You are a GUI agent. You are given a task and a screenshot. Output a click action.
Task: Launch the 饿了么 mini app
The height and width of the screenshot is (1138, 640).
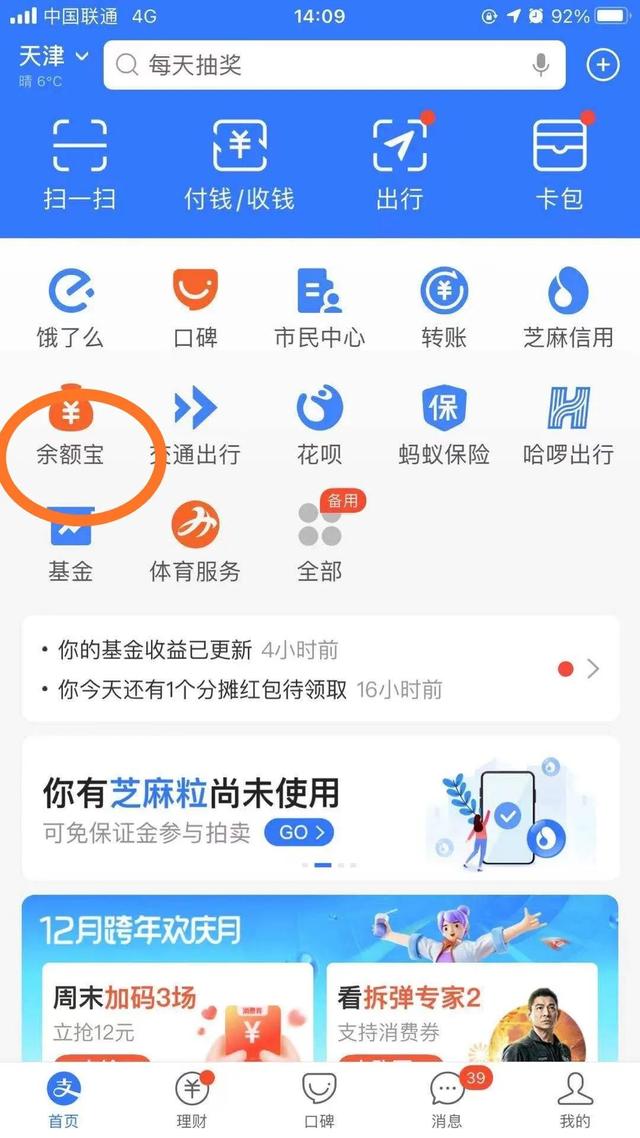point(70,307)
